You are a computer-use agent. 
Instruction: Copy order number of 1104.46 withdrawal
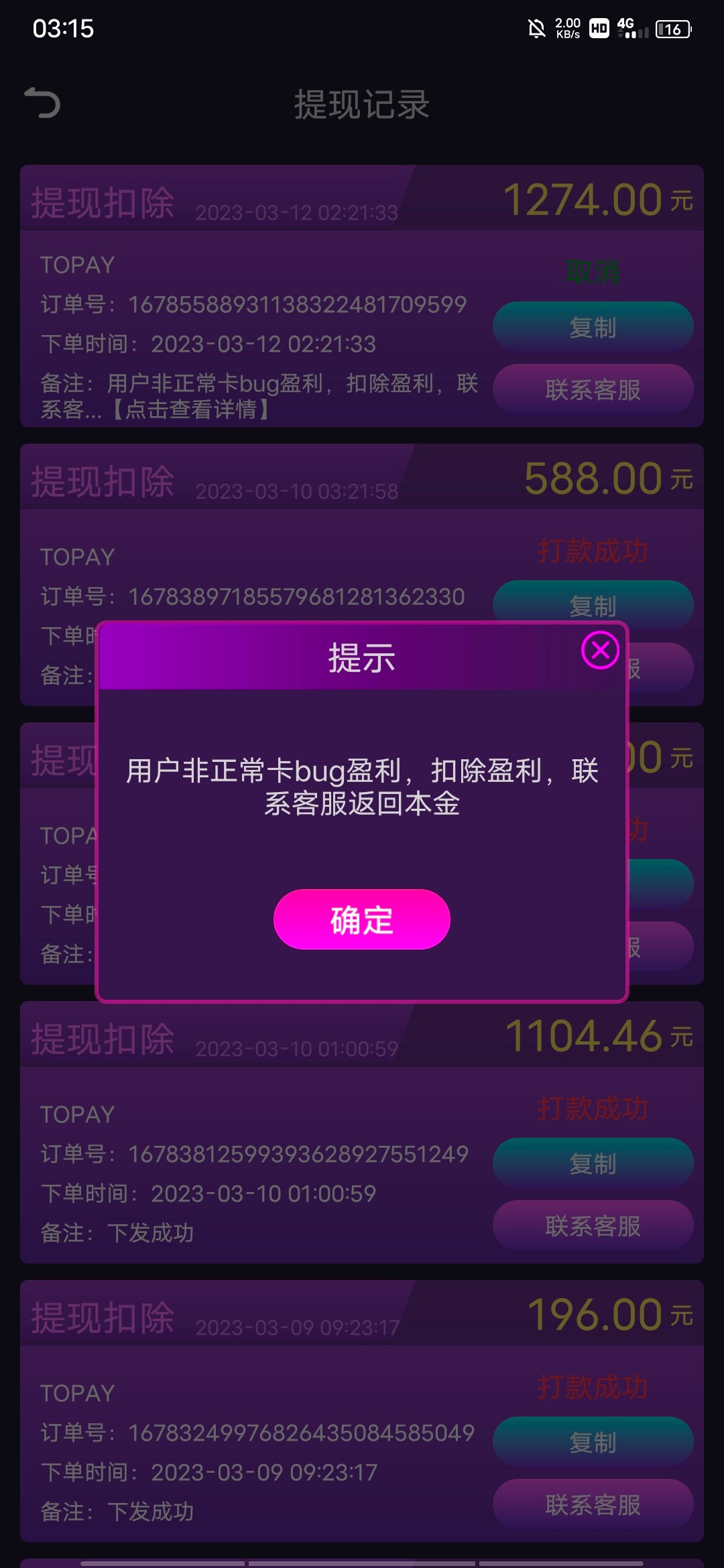(593, 1163)
